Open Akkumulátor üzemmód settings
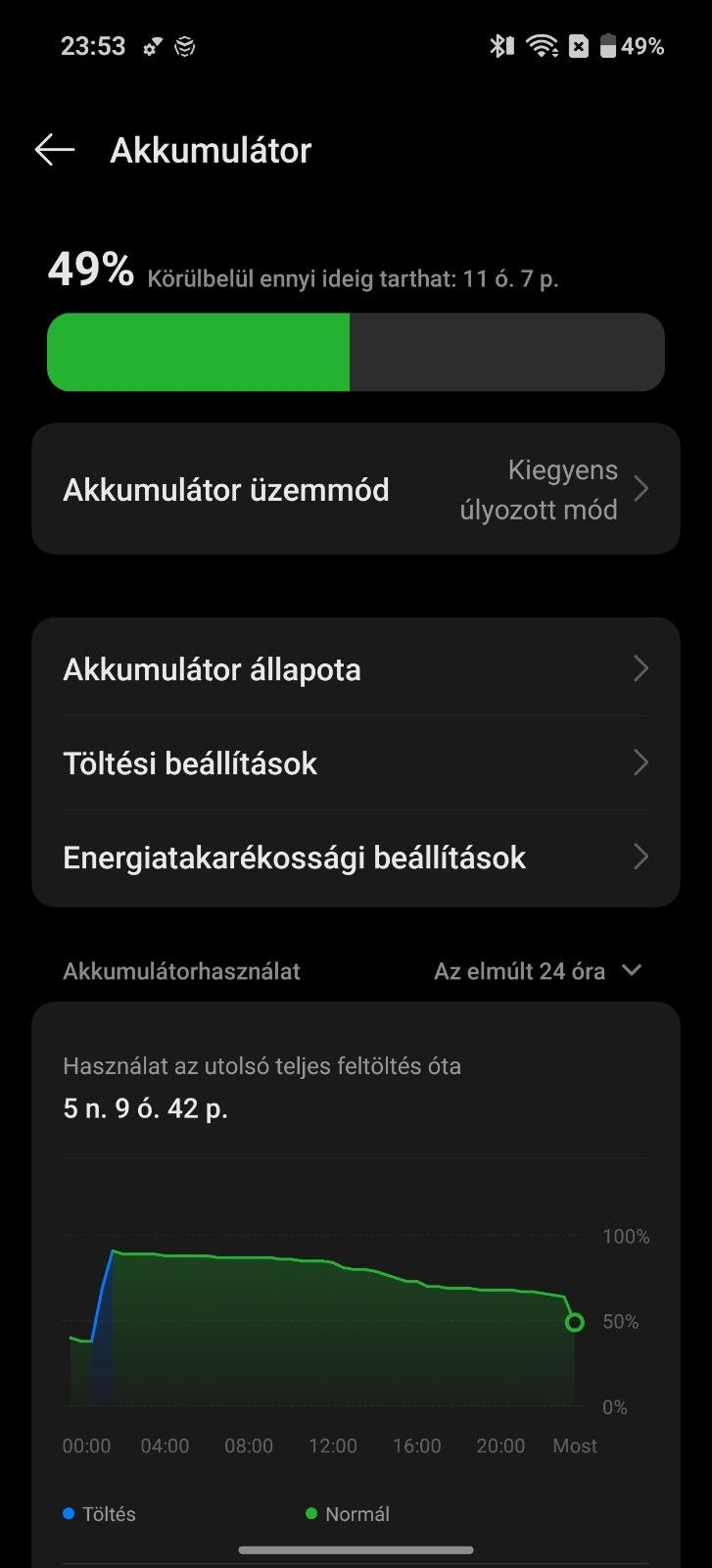This screenshot has width=712, height=1568. tap(356, 489)
